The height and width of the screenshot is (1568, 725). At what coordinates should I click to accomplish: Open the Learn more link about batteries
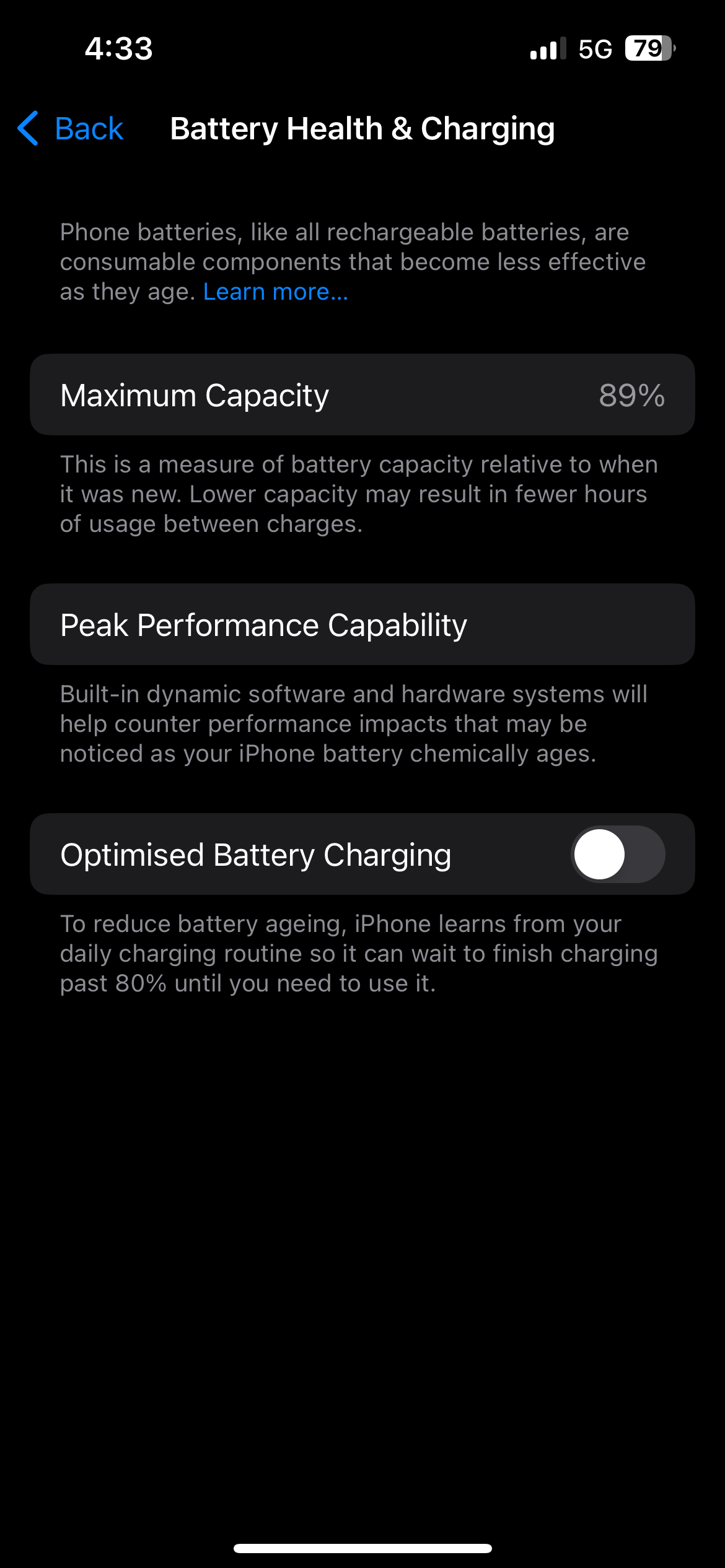click(x=276, y=292)
